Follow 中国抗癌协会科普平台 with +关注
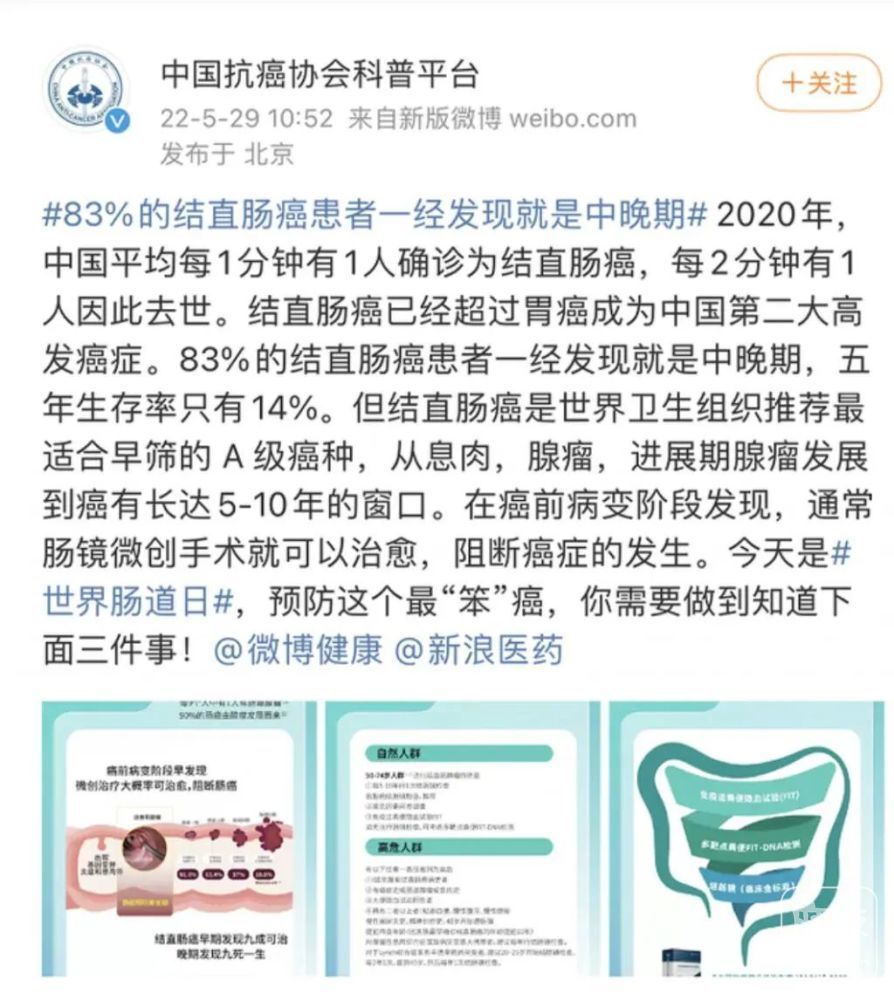Image resolution: width=894 pixels, height=1000 pixels. coord(819,82)
